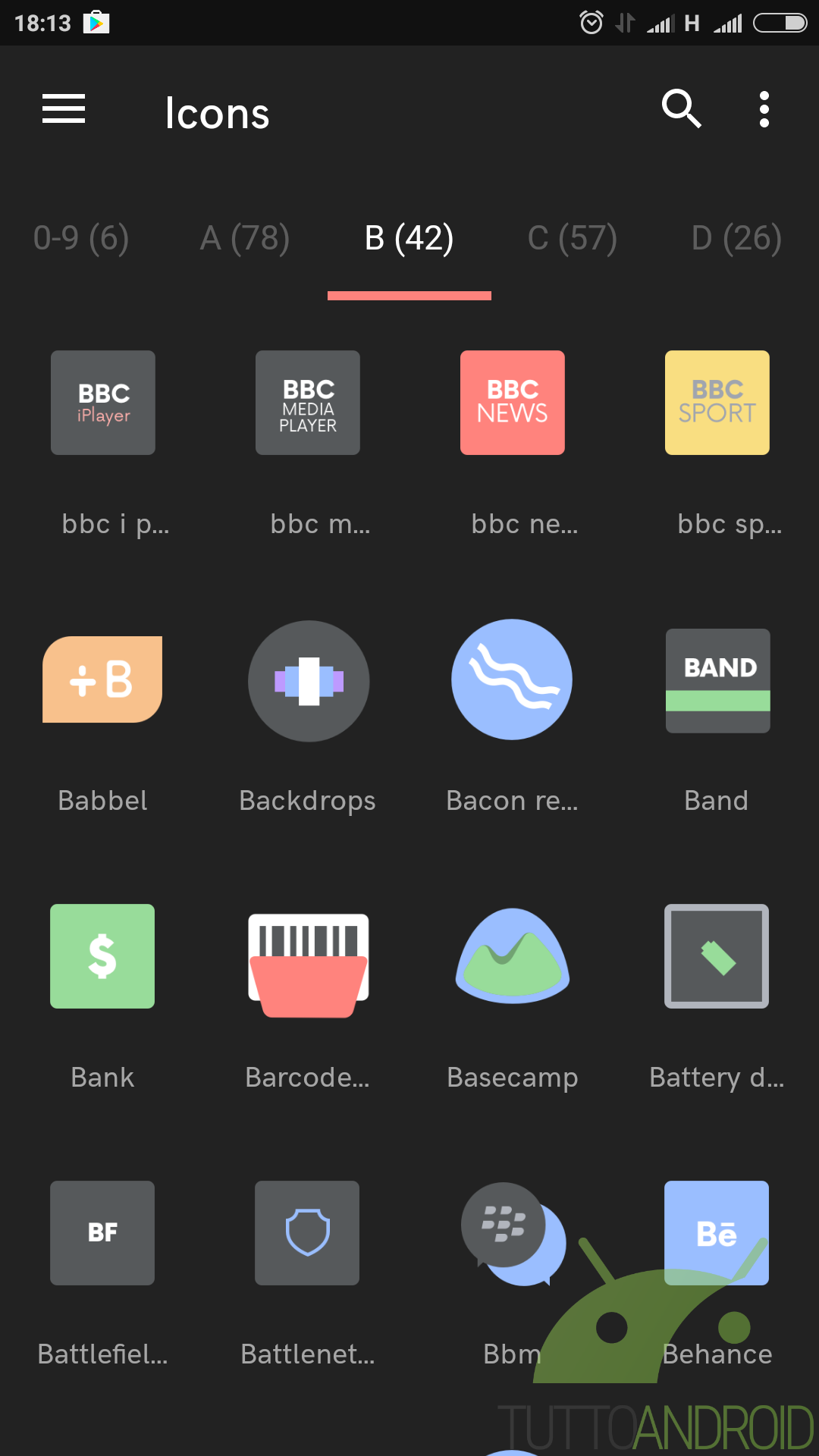The height and width of the screenshot is (1456, 819).
Task: Select the BBC Media Player icon
Action: point(308,403)
